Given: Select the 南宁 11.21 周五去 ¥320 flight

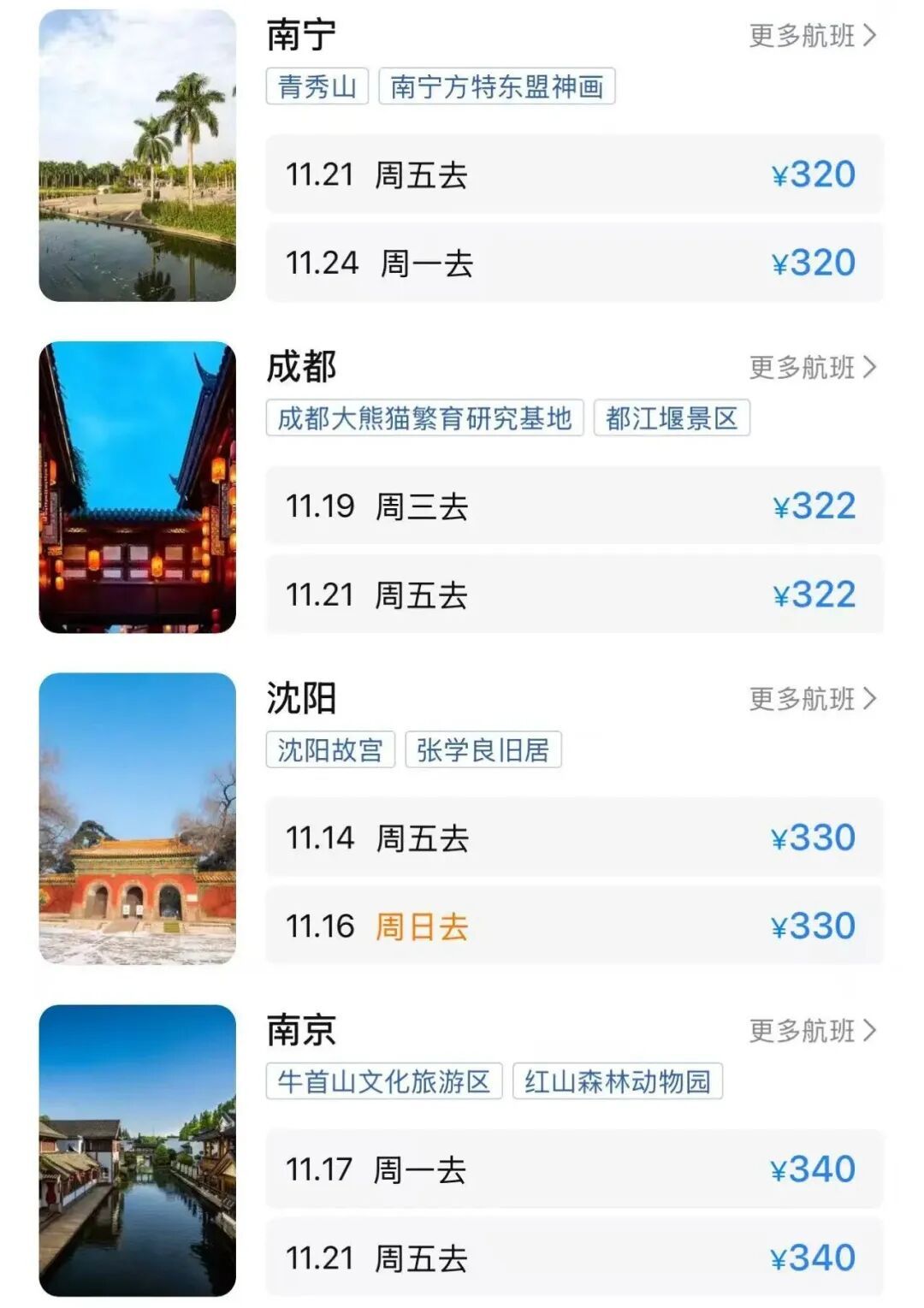Looking at the screenshot, I should tap(573, 175).
